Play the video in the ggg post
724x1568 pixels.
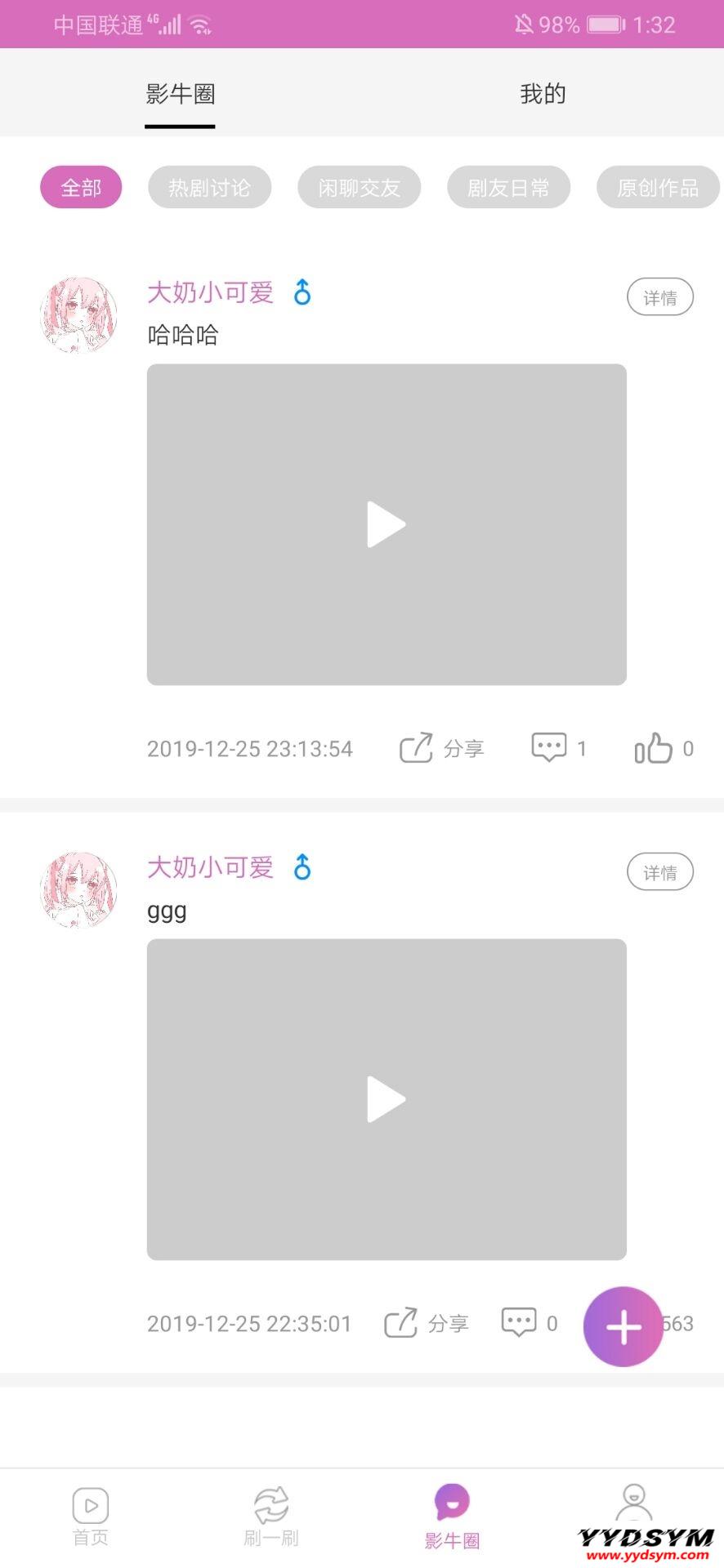pyautogui.click(x=387, y=1099)
